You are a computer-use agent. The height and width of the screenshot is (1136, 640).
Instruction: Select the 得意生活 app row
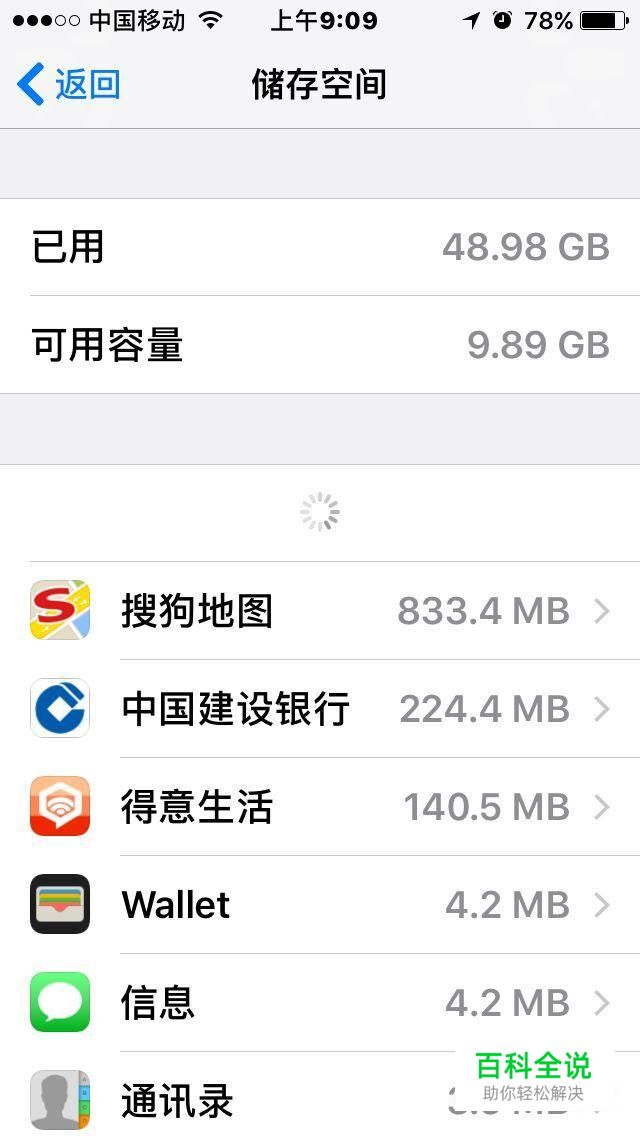[320, 806]
